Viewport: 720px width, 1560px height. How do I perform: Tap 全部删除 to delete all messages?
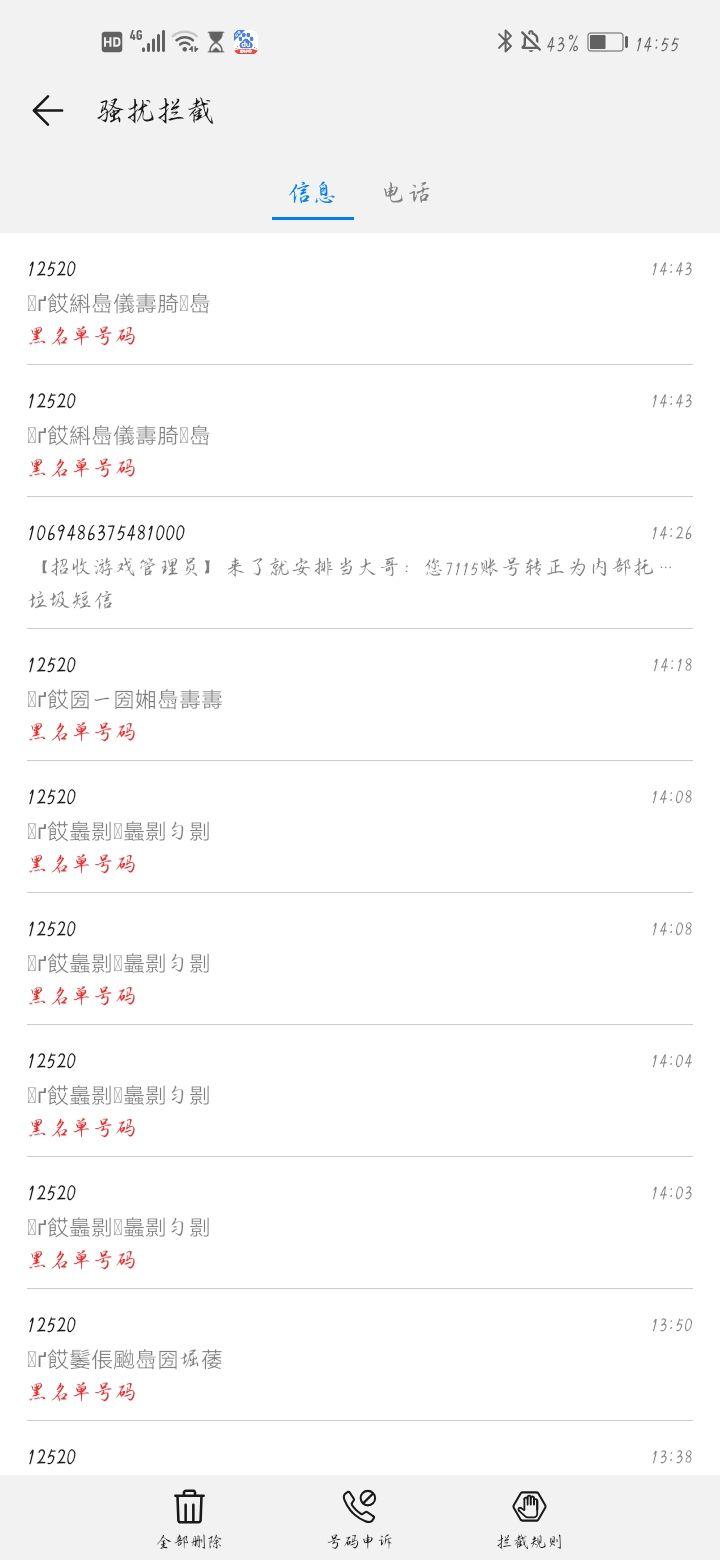189,1518
